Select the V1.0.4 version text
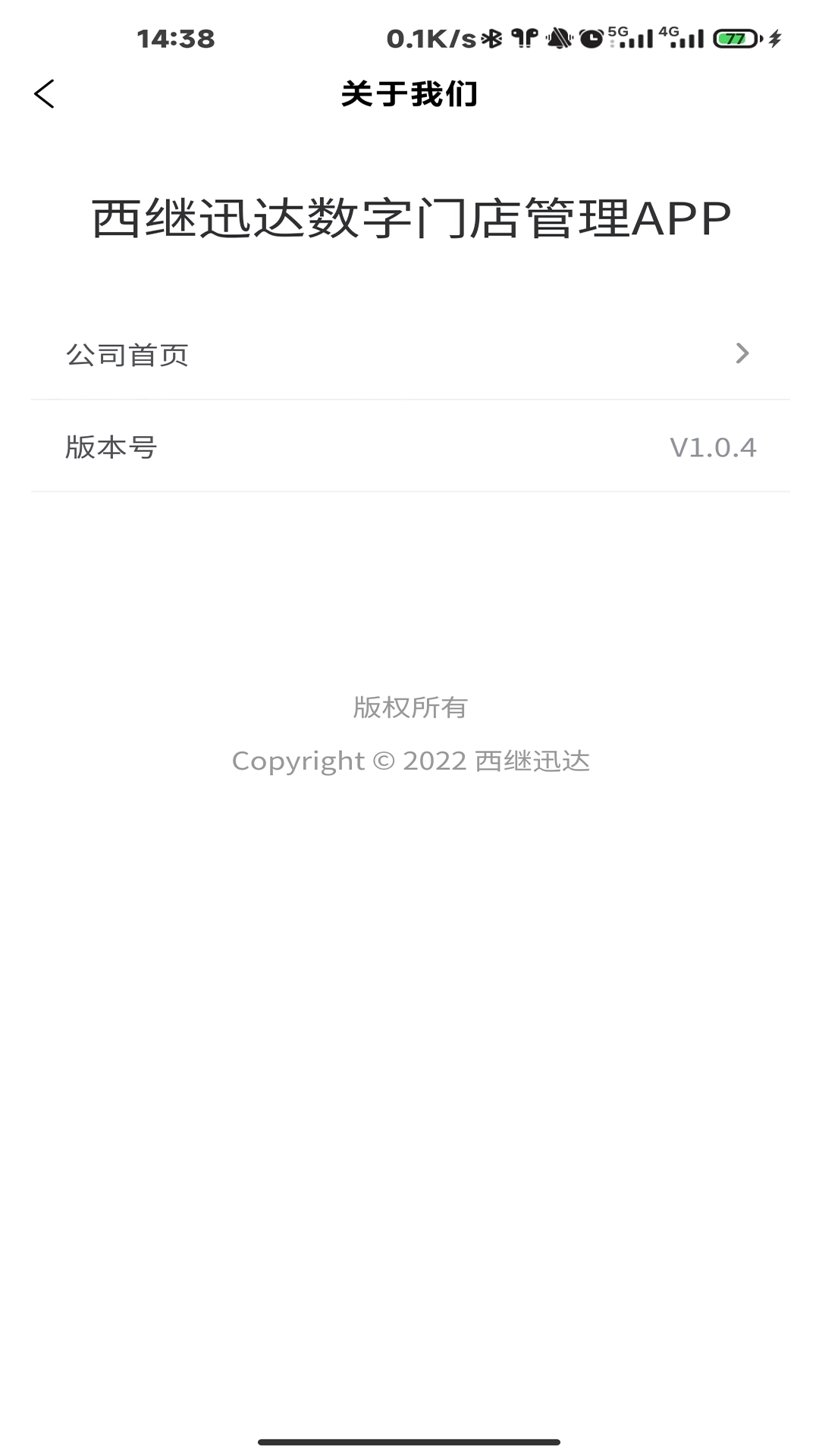This screenshot has height=1456, width=819. pyautogui.click(x=714, y=447)
